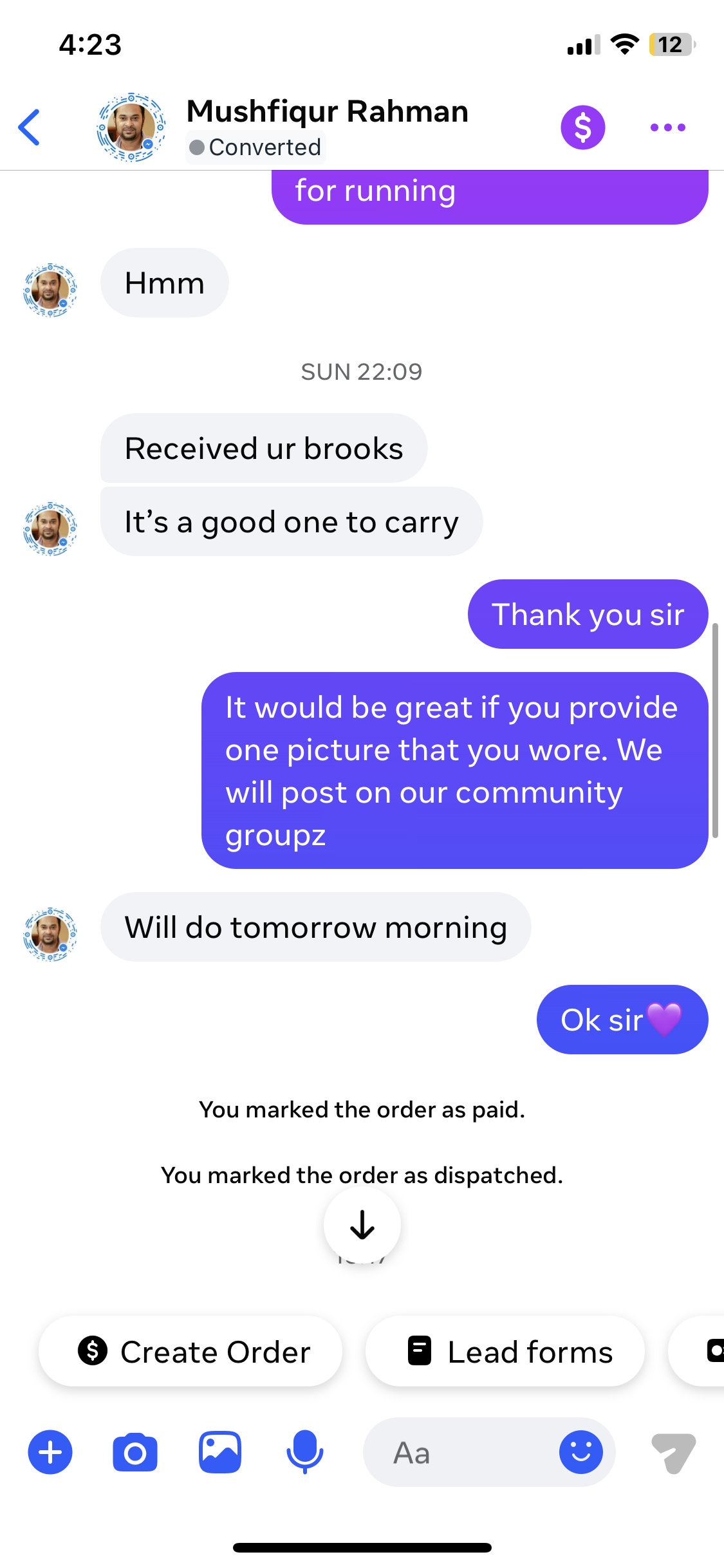Open Lead forms

pyautogui.click(x=505, y=1351)
